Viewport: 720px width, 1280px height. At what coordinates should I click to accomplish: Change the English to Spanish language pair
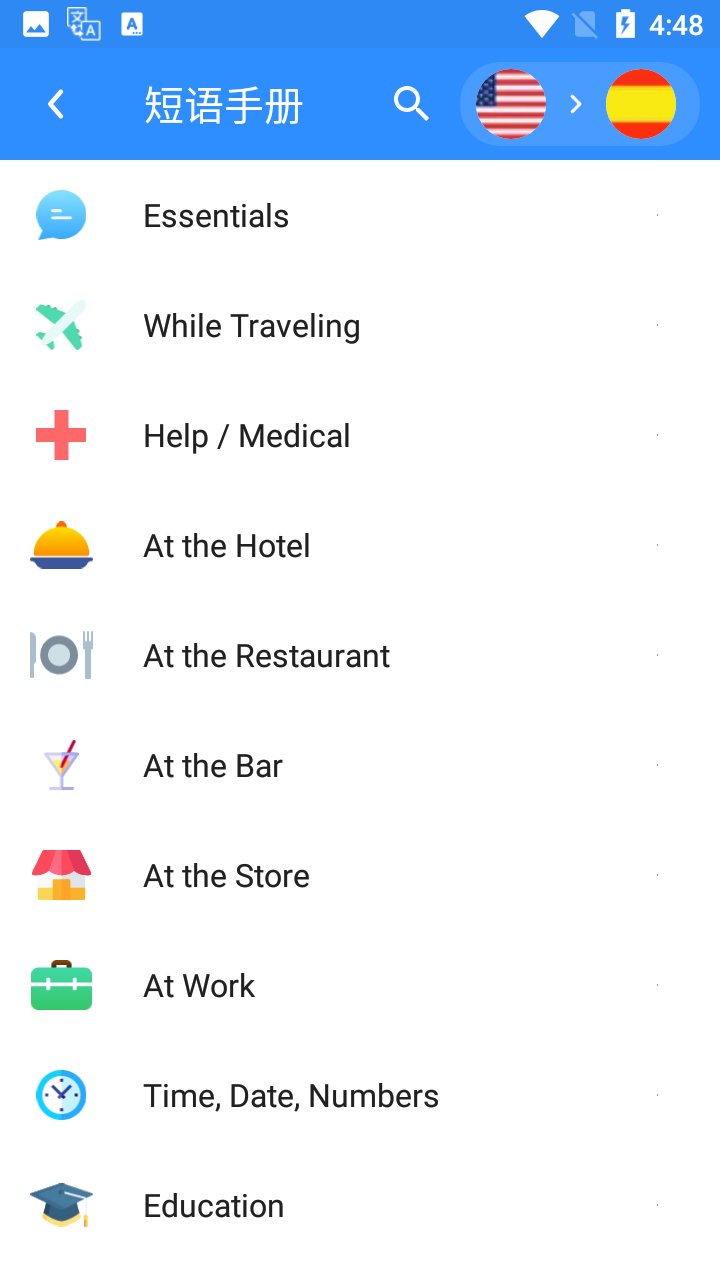tap(578, 104)
